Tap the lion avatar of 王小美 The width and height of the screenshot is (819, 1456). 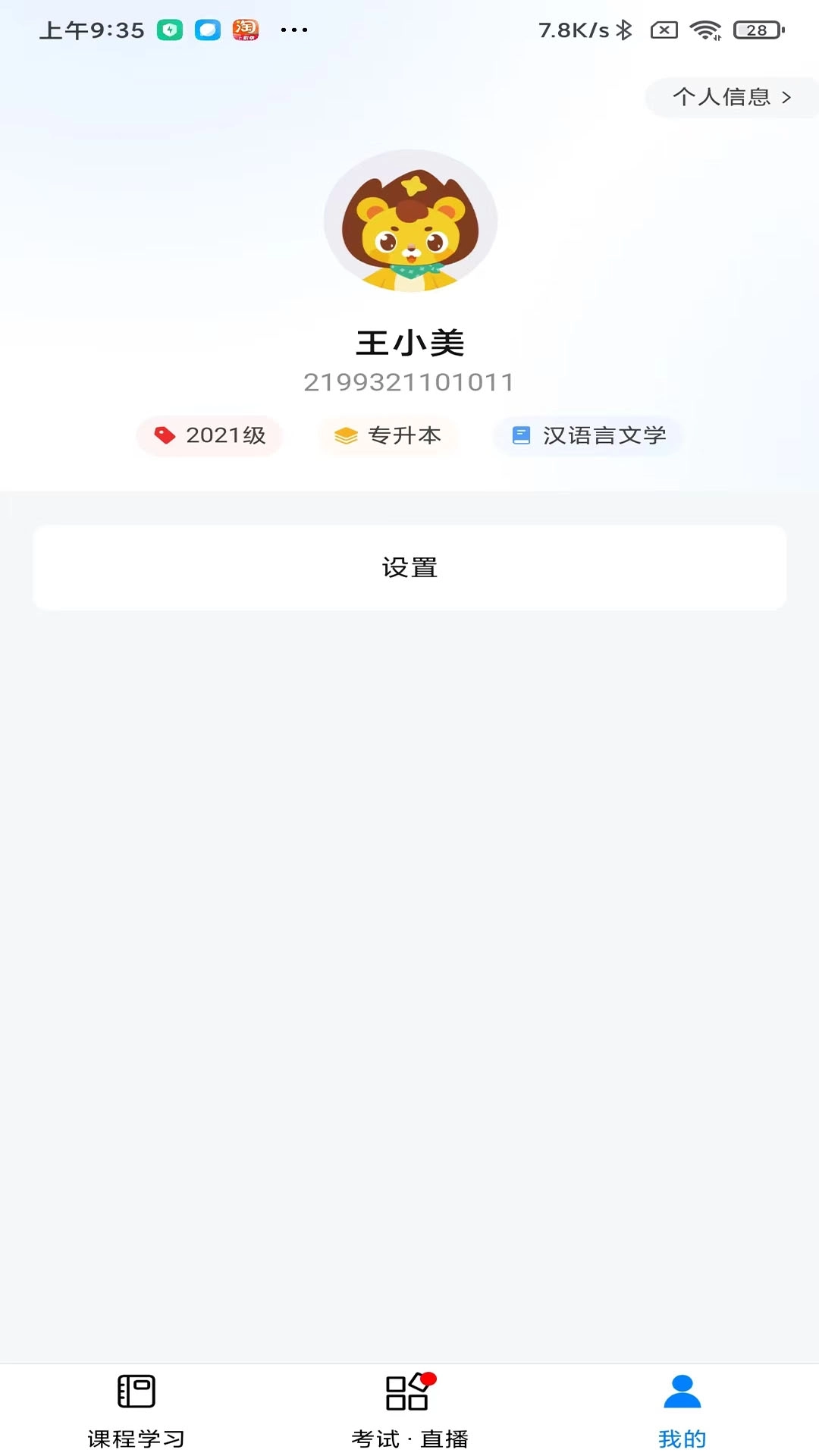click(409, 222)
